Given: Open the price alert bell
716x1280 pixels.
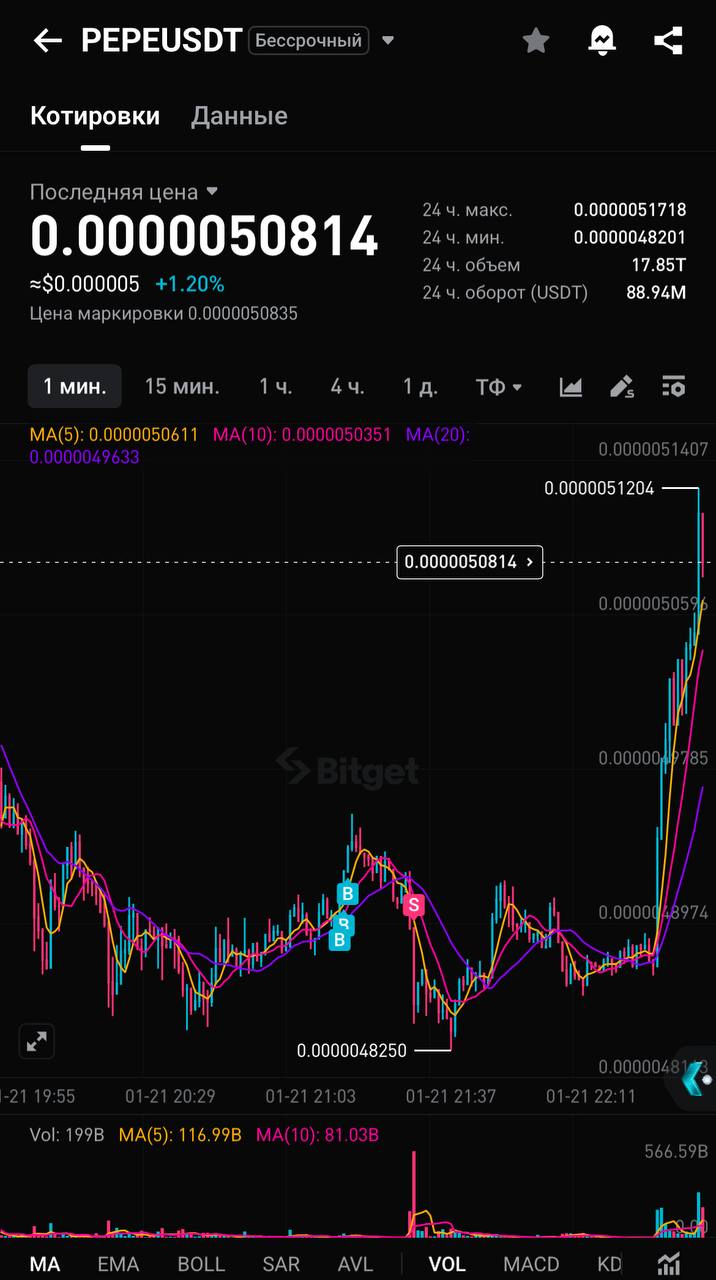Looking at the screenshot, I should click(x=602, y=40).
